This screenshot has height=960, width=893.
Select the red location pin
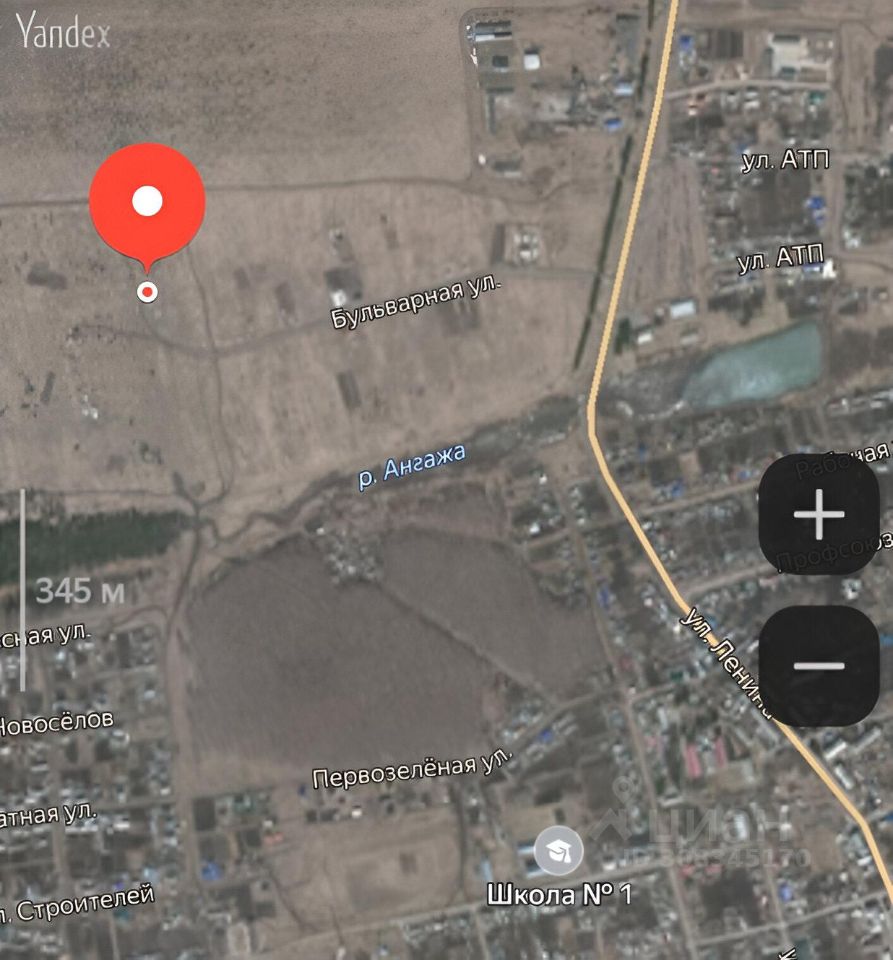coord(147,202)
